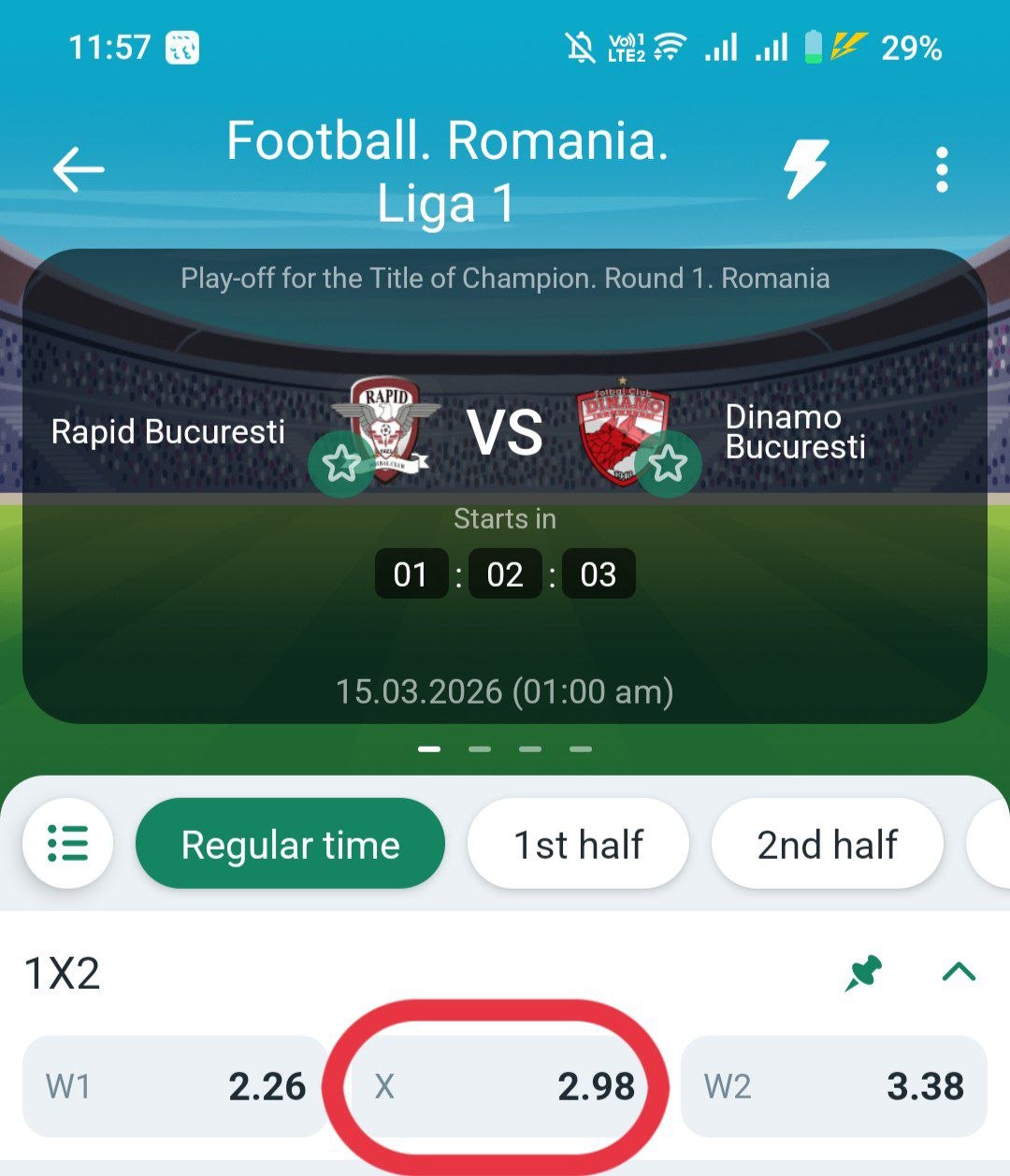Viewport: 1010px width, 1176px height.
Task: Favorite Dinamo Bucuresti with the star
Action: [669, 464]
